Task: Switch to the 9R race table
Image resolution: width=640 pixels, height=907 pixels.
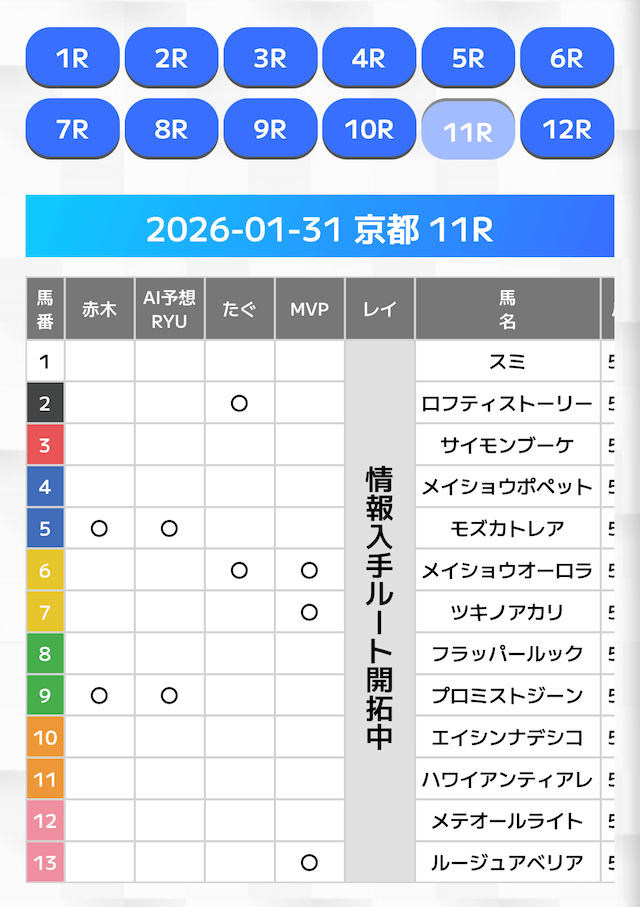Action: tap(270, 129)
